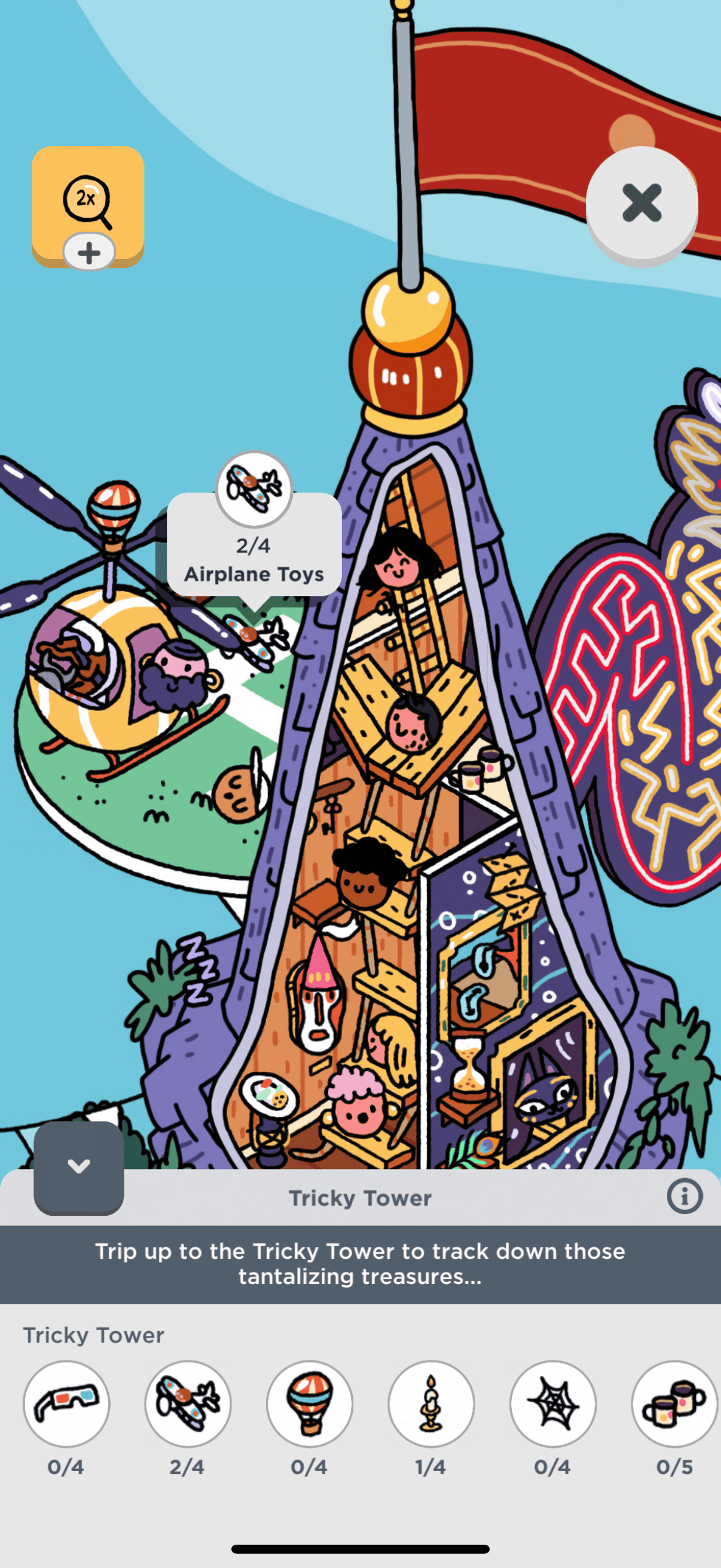Select the candle item

click(431, 1403)
